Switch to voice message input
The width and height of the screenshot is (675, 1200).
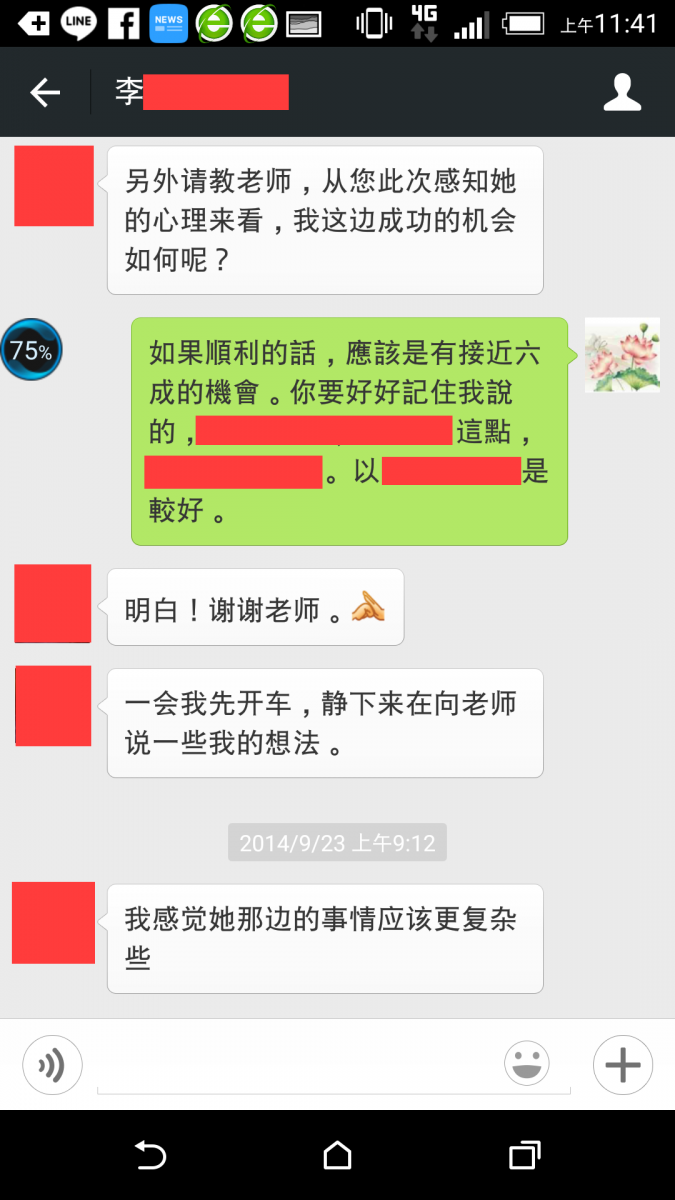(x=52, y=1065)
